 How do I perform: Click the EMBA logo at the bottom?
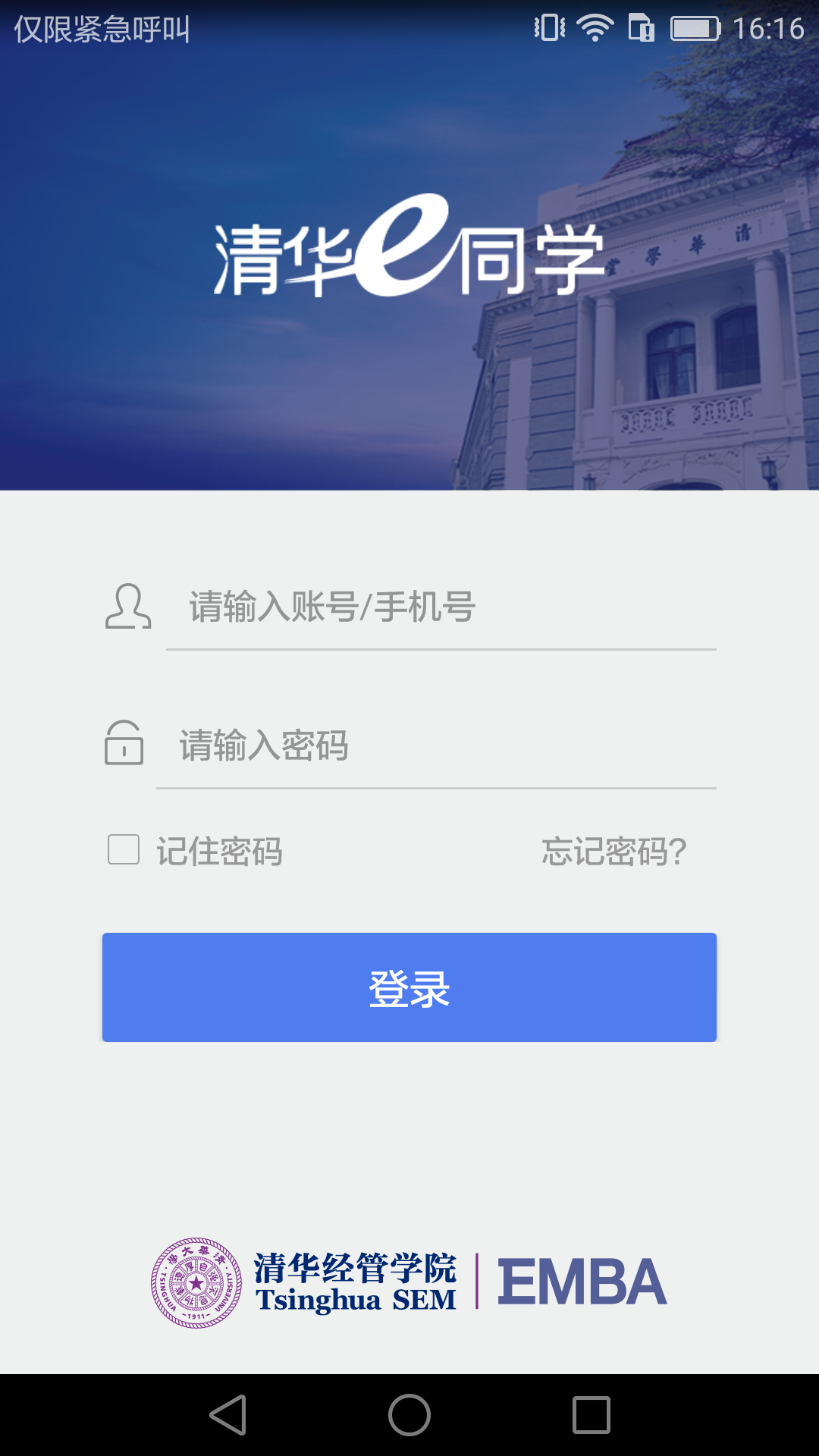pyautogui.click(x=582, y=1282)
